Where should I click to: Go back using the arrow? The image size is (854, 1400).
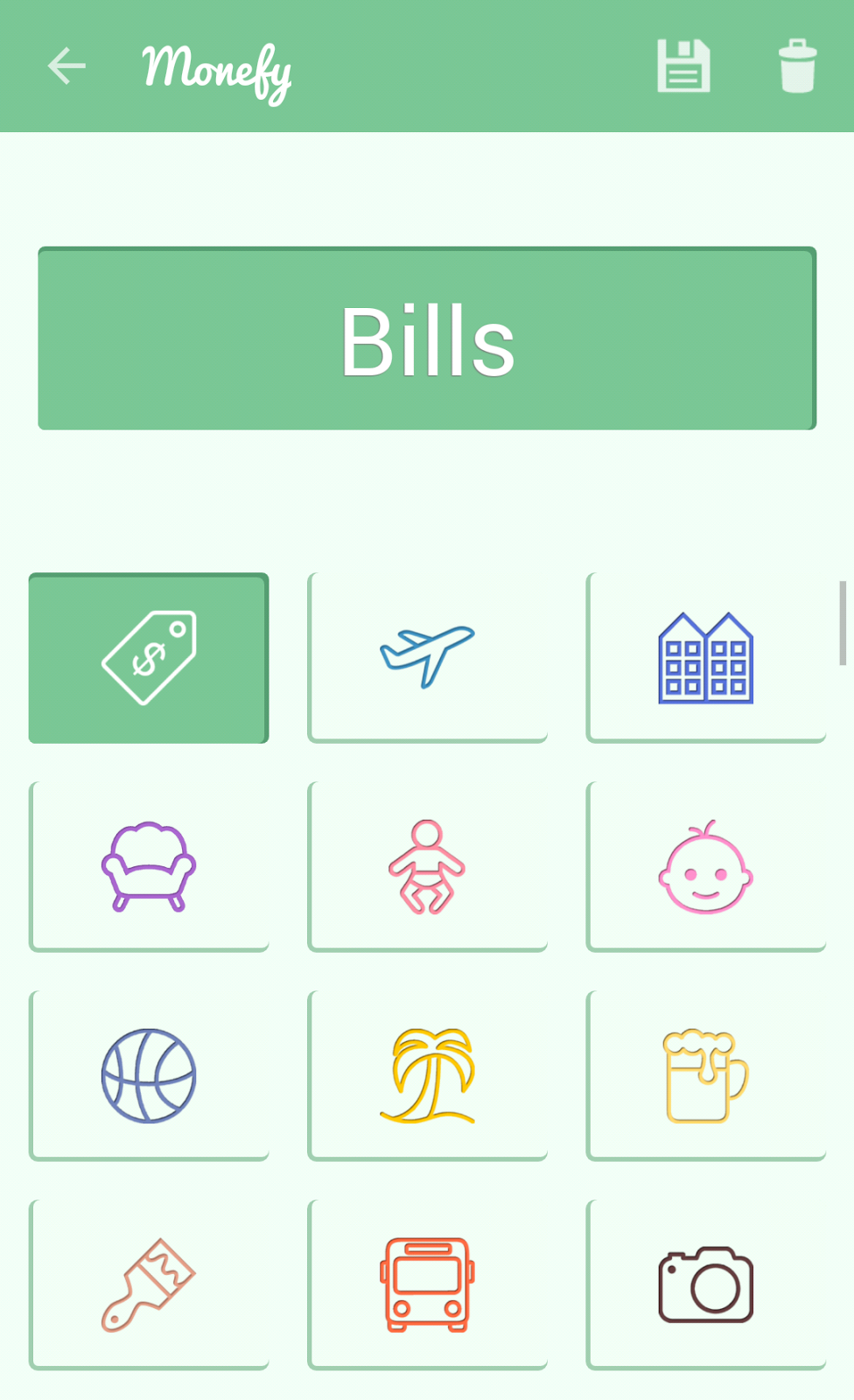point(66,66)
